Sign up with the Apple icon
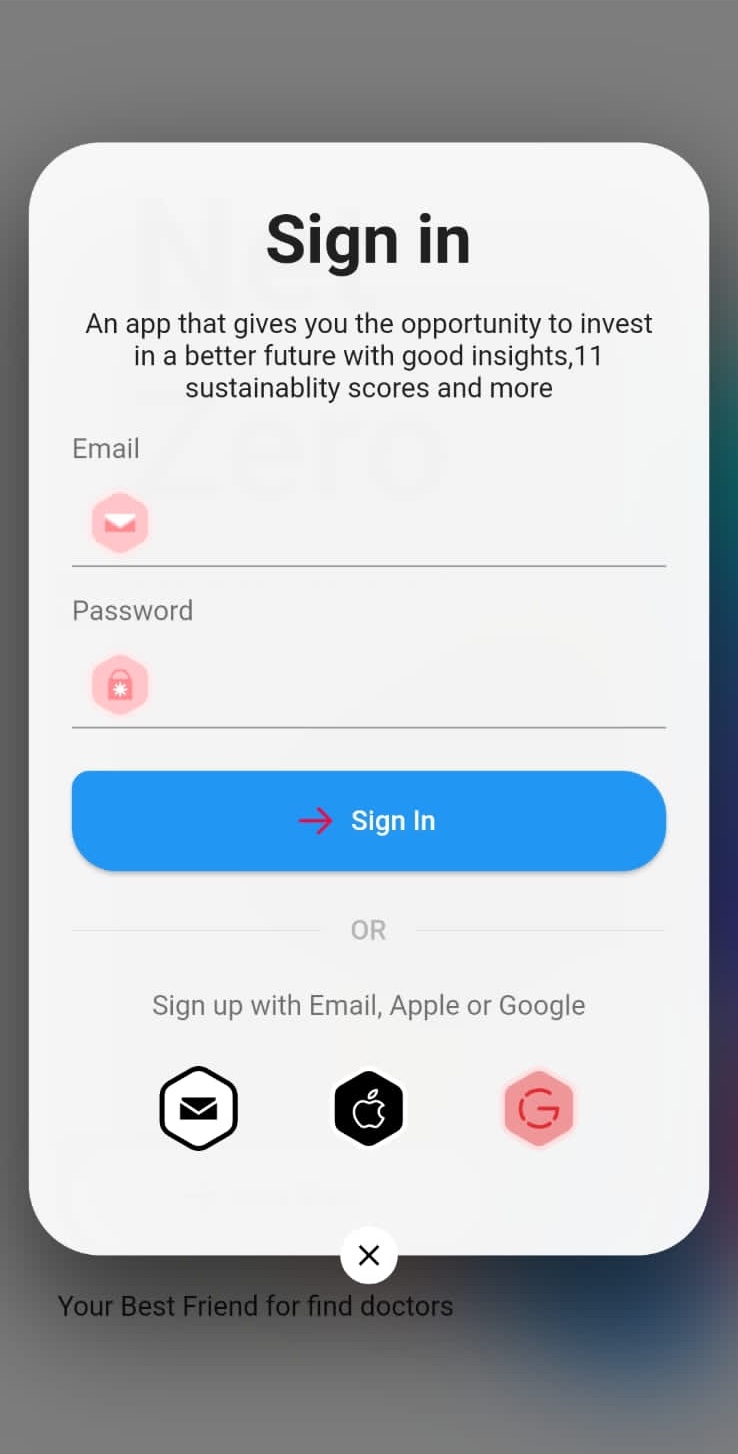The width and height of the screenshot is (738, 1454). pos(368,1107)
